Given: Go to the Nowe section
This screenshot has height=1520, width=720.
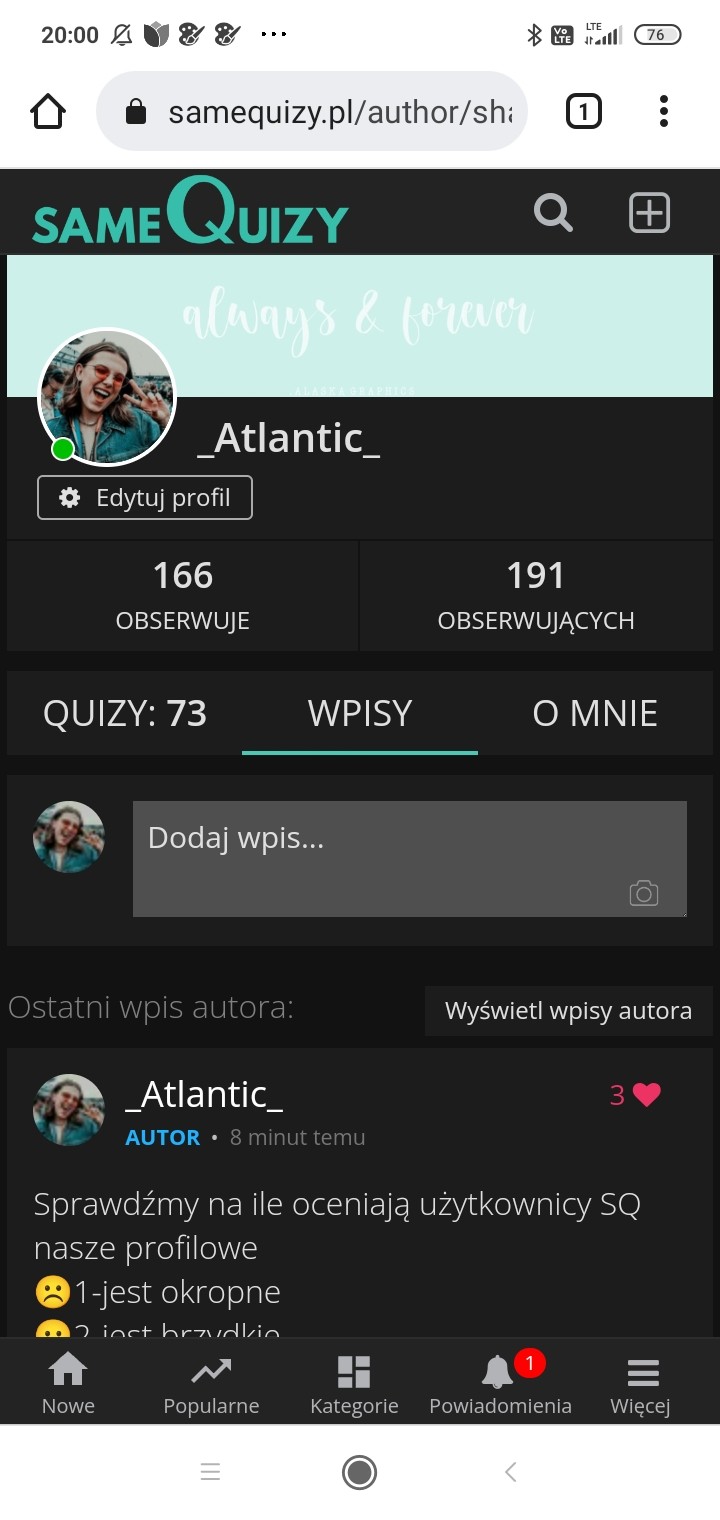Looking at the screenshot, I should [68, 1383].
